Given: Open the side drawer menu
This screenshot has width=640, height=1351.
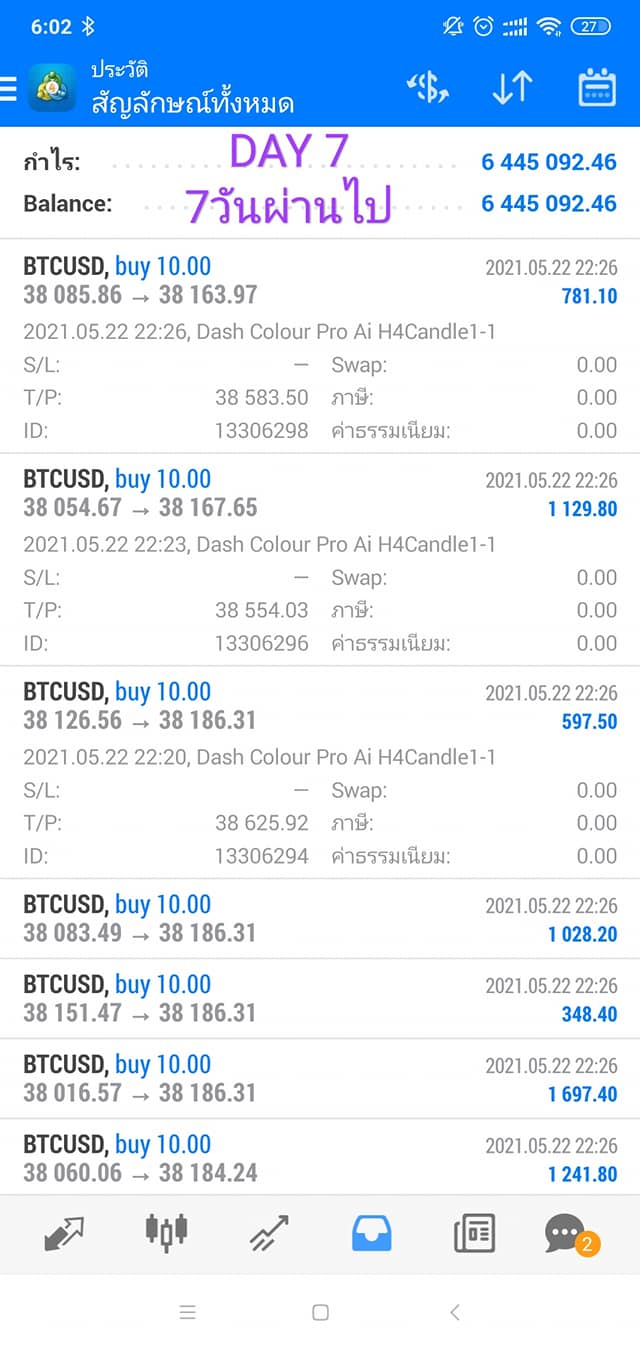Looking at the screenshot, I should pos(10,89).
